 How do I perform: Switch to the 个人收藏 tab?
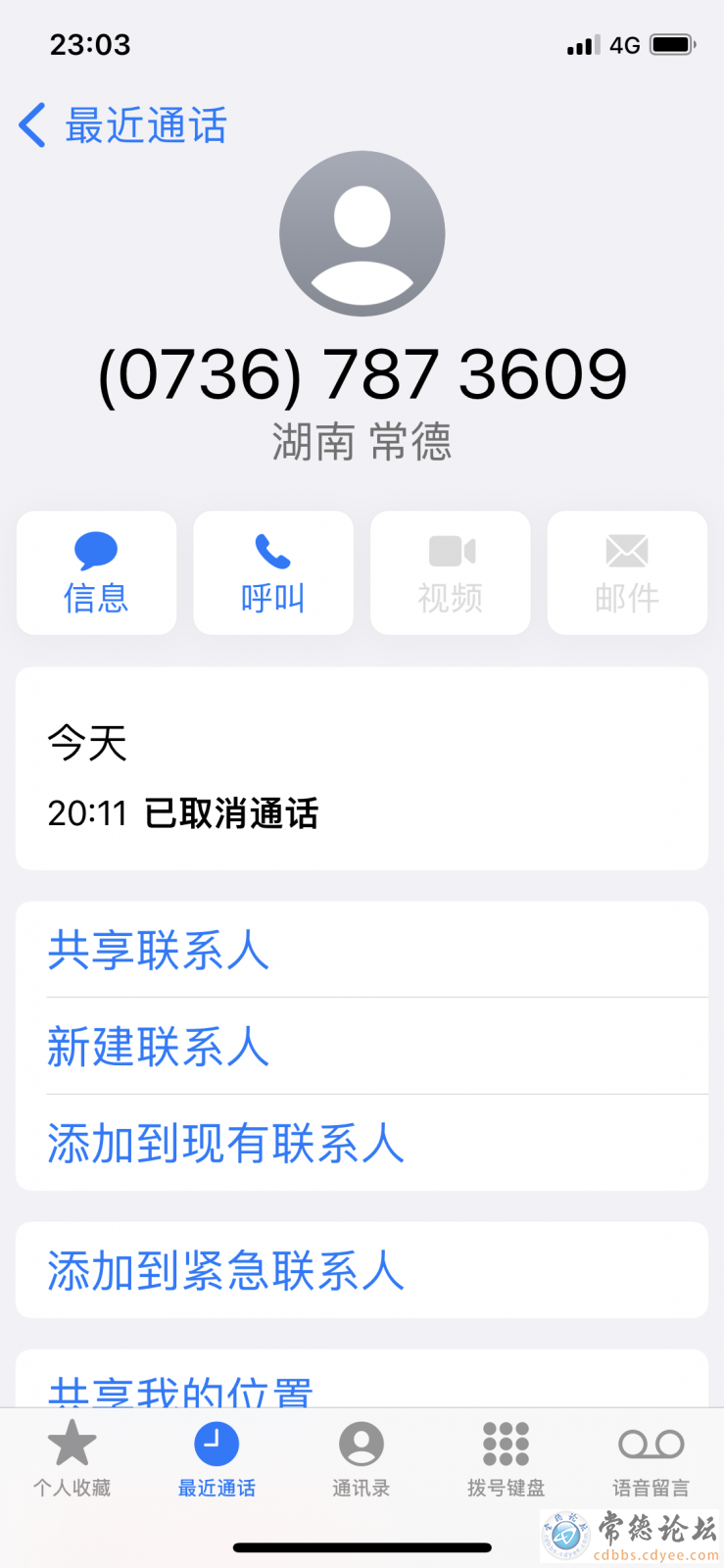pyautogui.click(x=72, y=1458)
